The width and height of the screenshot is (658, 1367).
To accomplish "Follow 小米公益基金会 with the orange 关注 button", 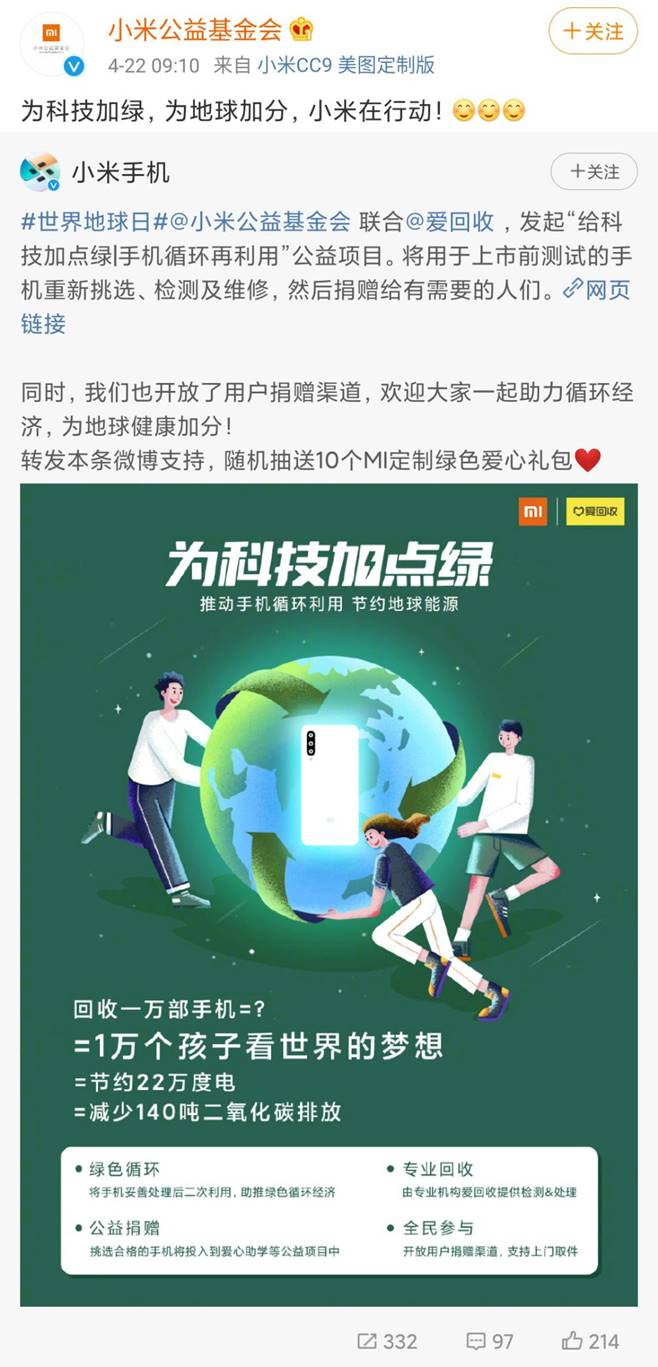I will tap(592, 31).
